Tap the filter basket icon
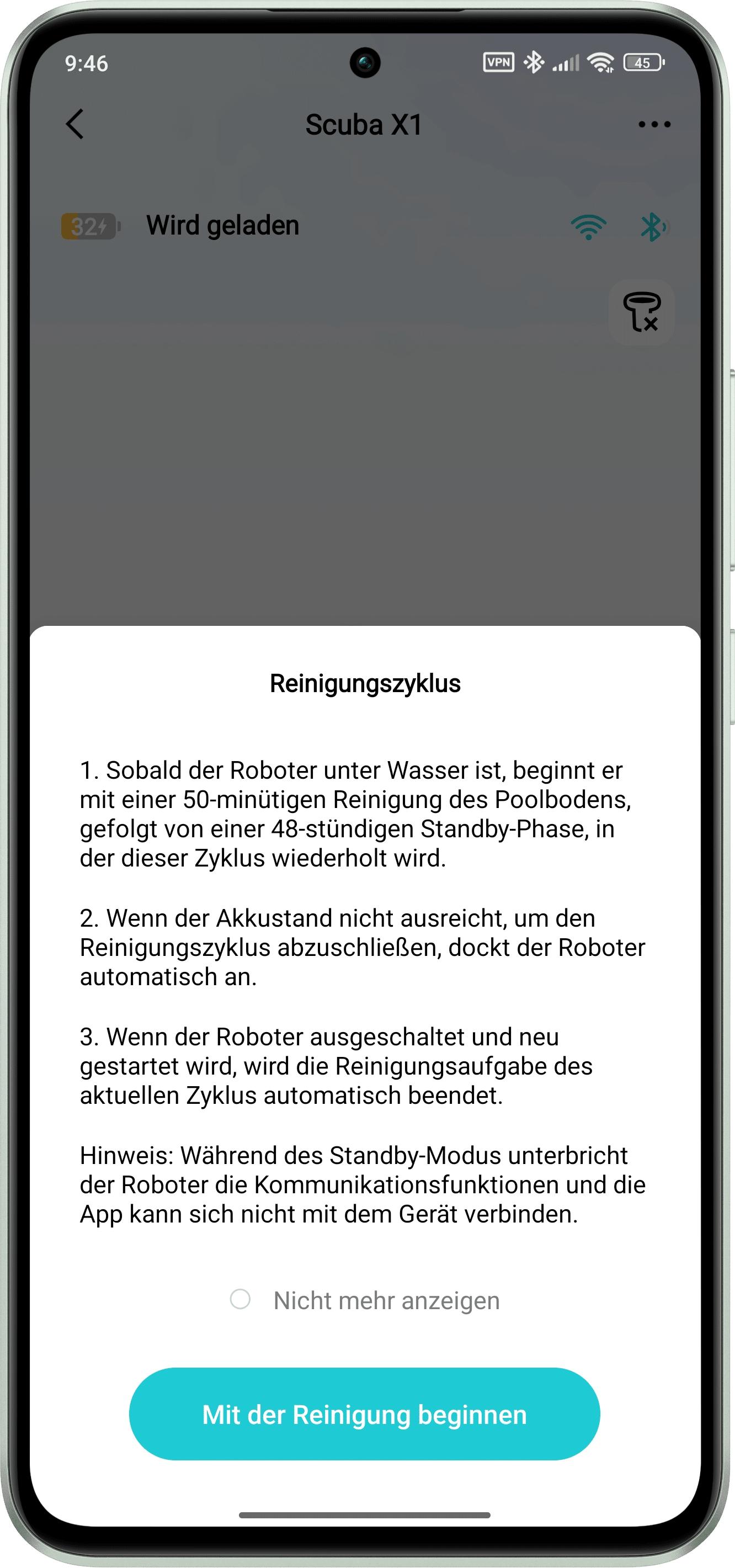 (x=641, y=312)
